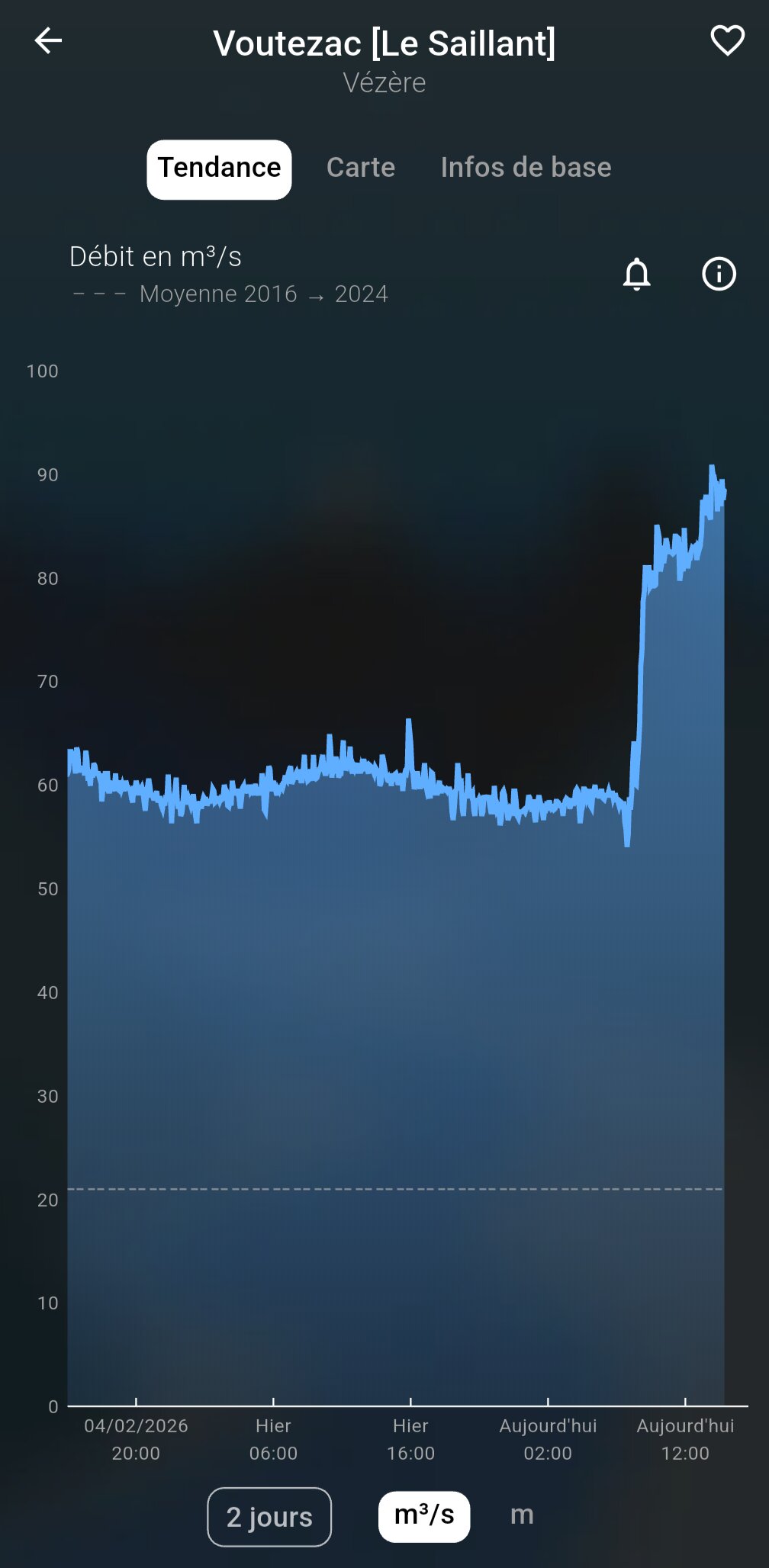The height and width of the screenshot is (1568, 769).
Task: Add Voutezac station to favorites
Action: click(x=726, y=41)
